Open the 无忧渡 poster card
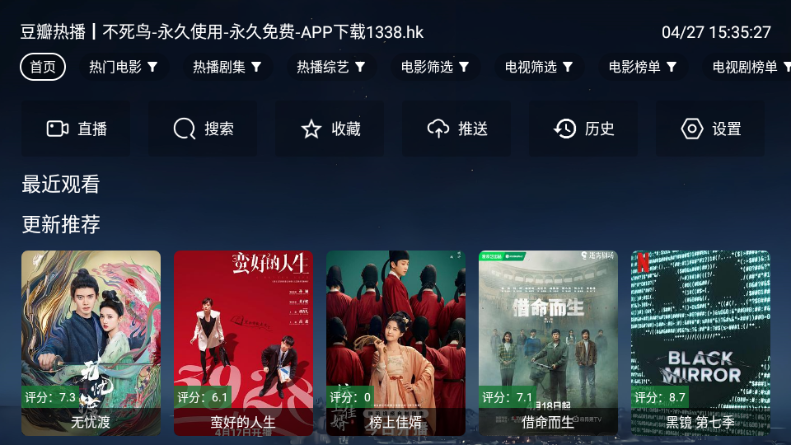Screen dimensions: 791x445 (x=91, y=340)
